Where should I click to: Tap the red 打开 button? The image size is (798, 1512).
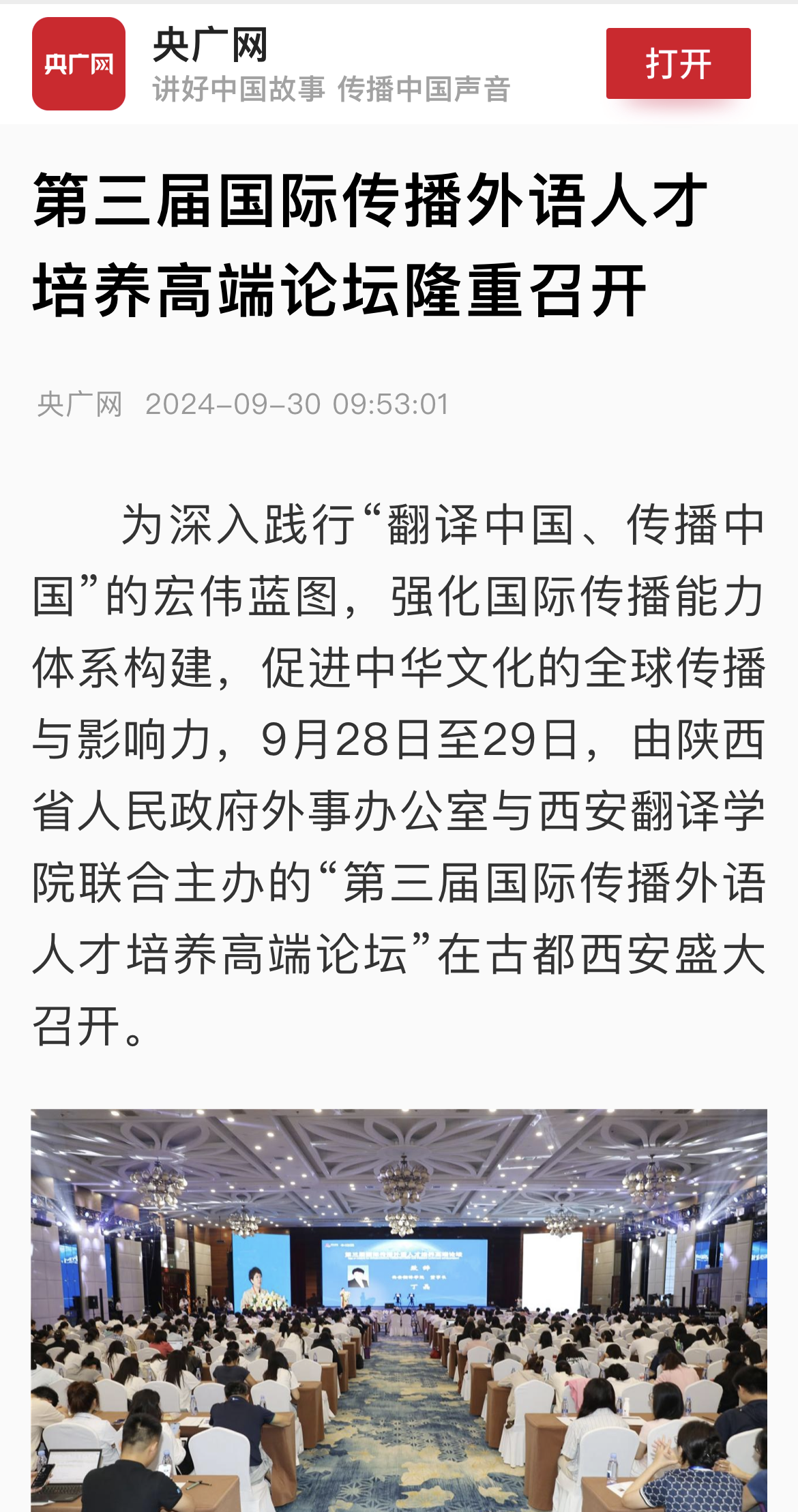pos(678,64)
